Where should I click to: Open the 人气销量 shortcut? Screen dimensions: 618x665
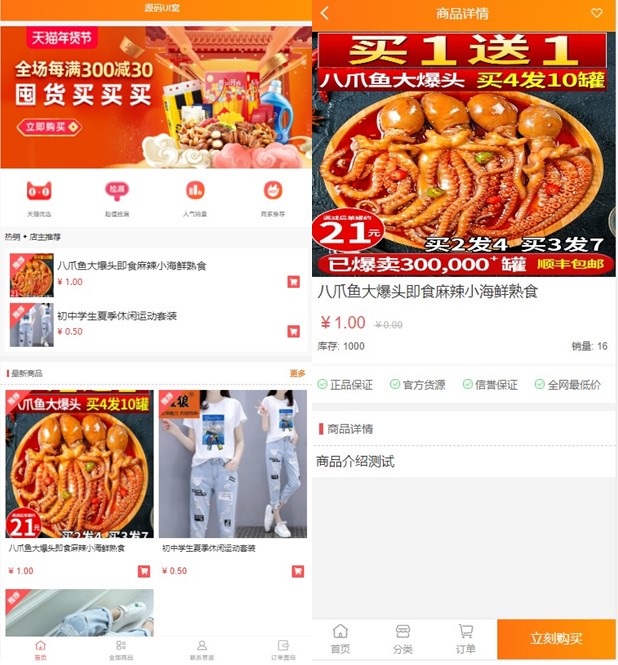[x=195, y=196]
